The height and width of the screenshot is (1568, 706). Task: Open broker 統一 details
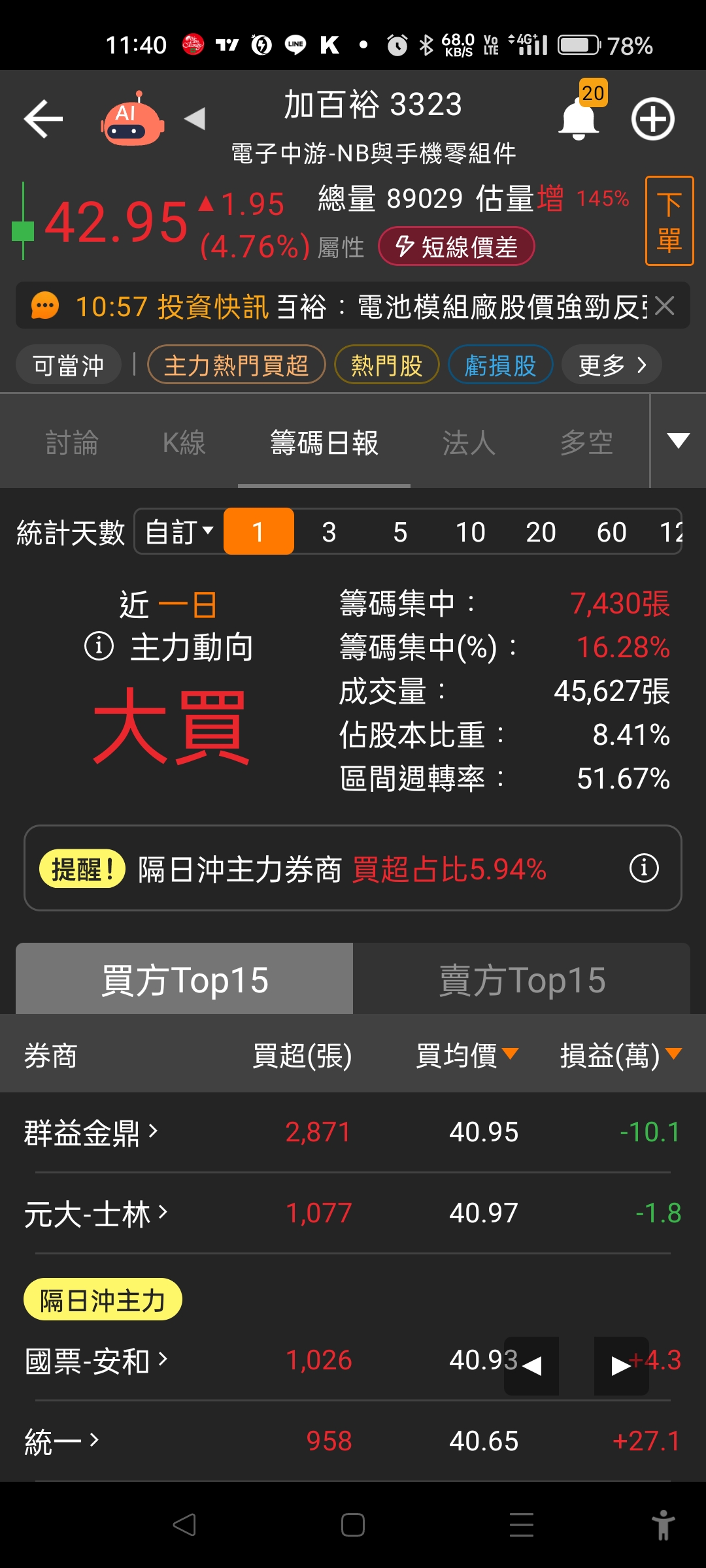pos(61,1441)
